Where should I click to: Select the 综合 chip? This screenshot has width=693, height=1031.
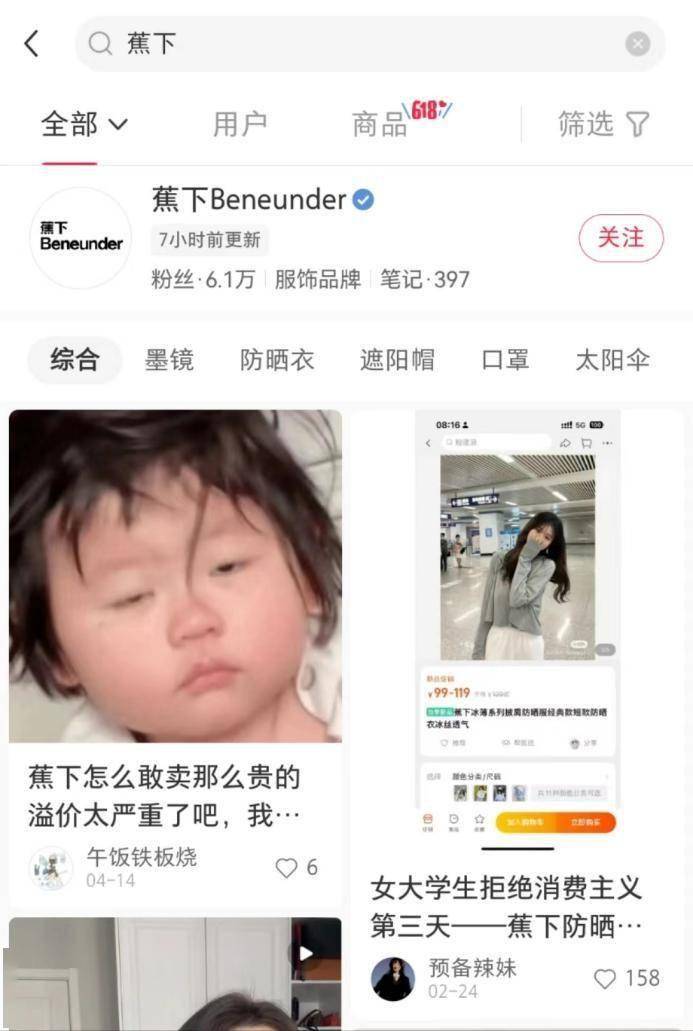[74, 360]
